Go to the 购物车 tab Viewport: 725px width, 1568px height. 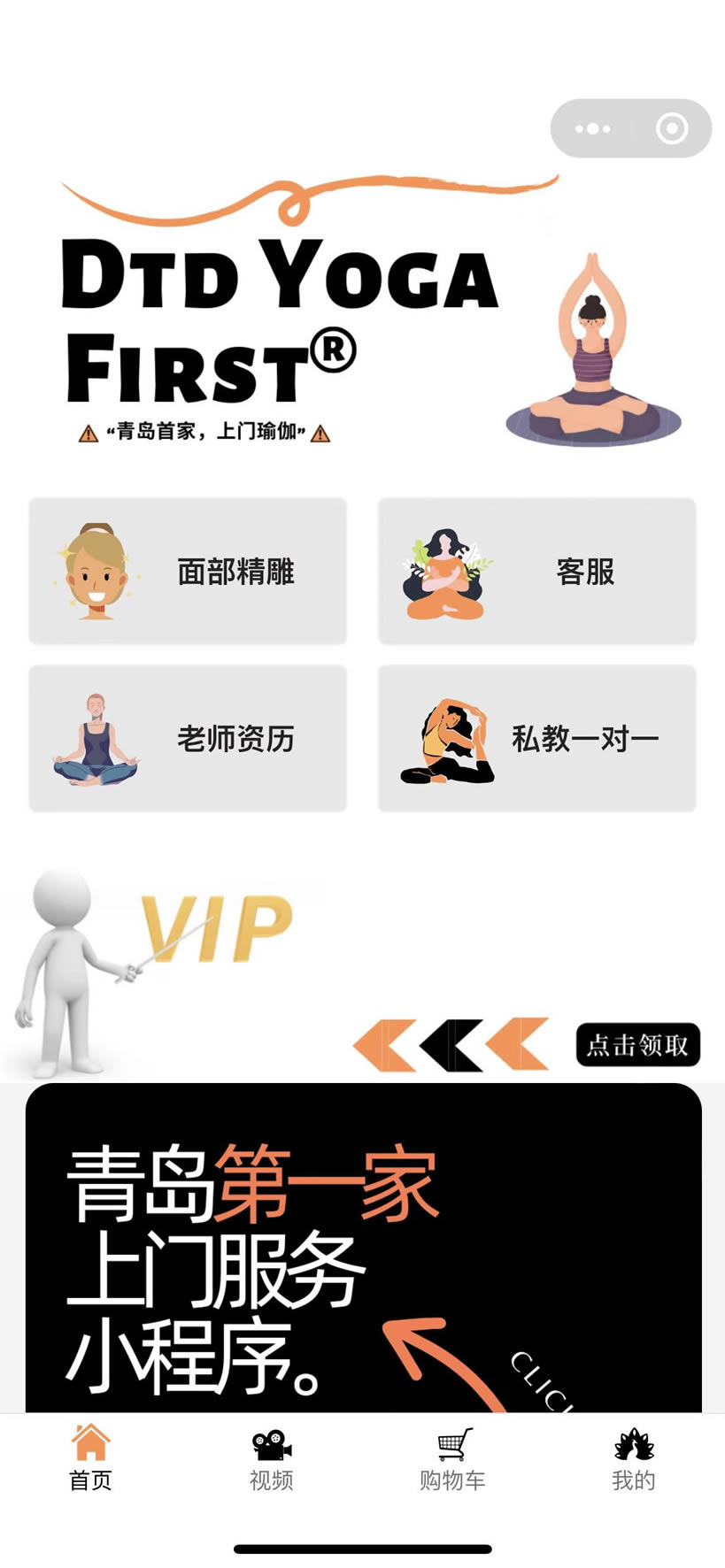452,1458
